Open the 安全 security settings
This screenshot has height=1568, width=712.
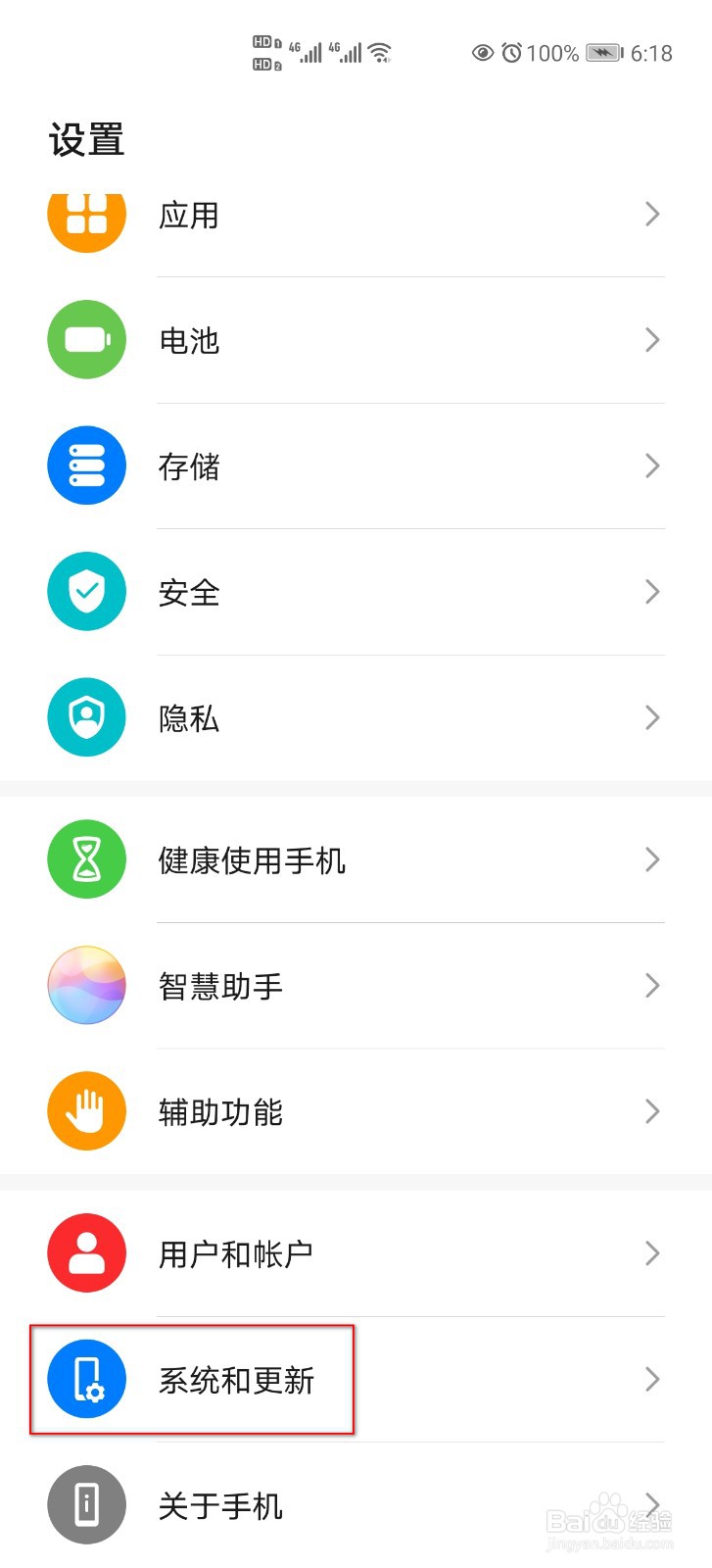coord(356,592)
